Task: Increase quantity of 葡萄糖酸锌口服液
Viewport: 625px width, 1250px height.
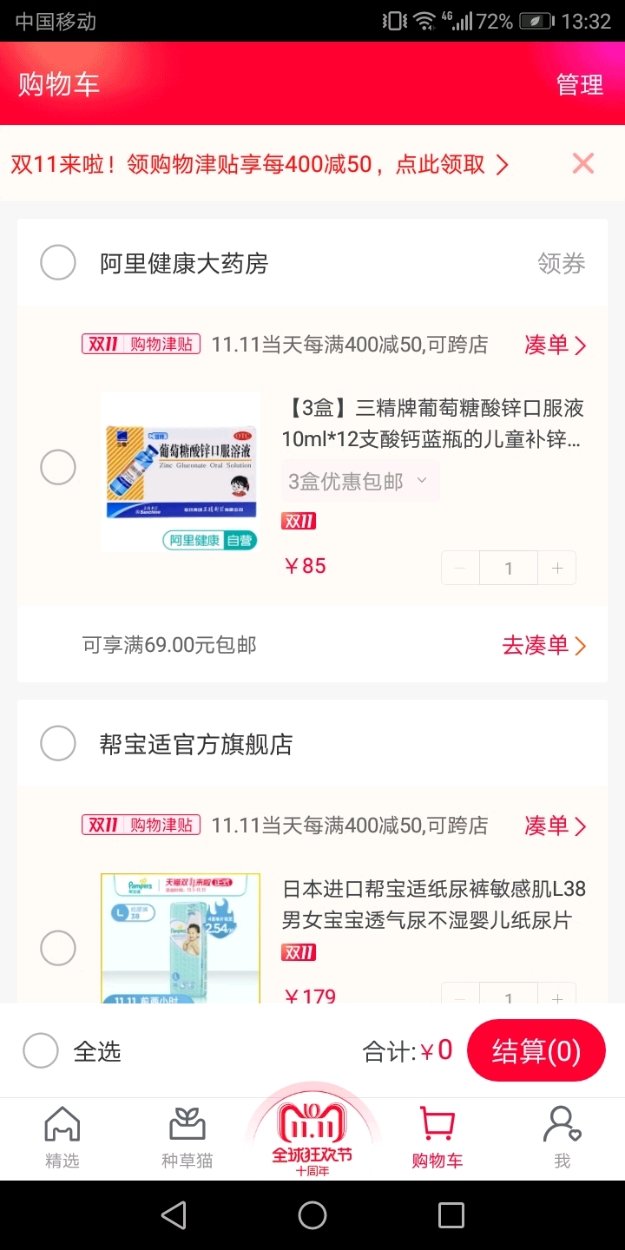Action: point(557,568)
